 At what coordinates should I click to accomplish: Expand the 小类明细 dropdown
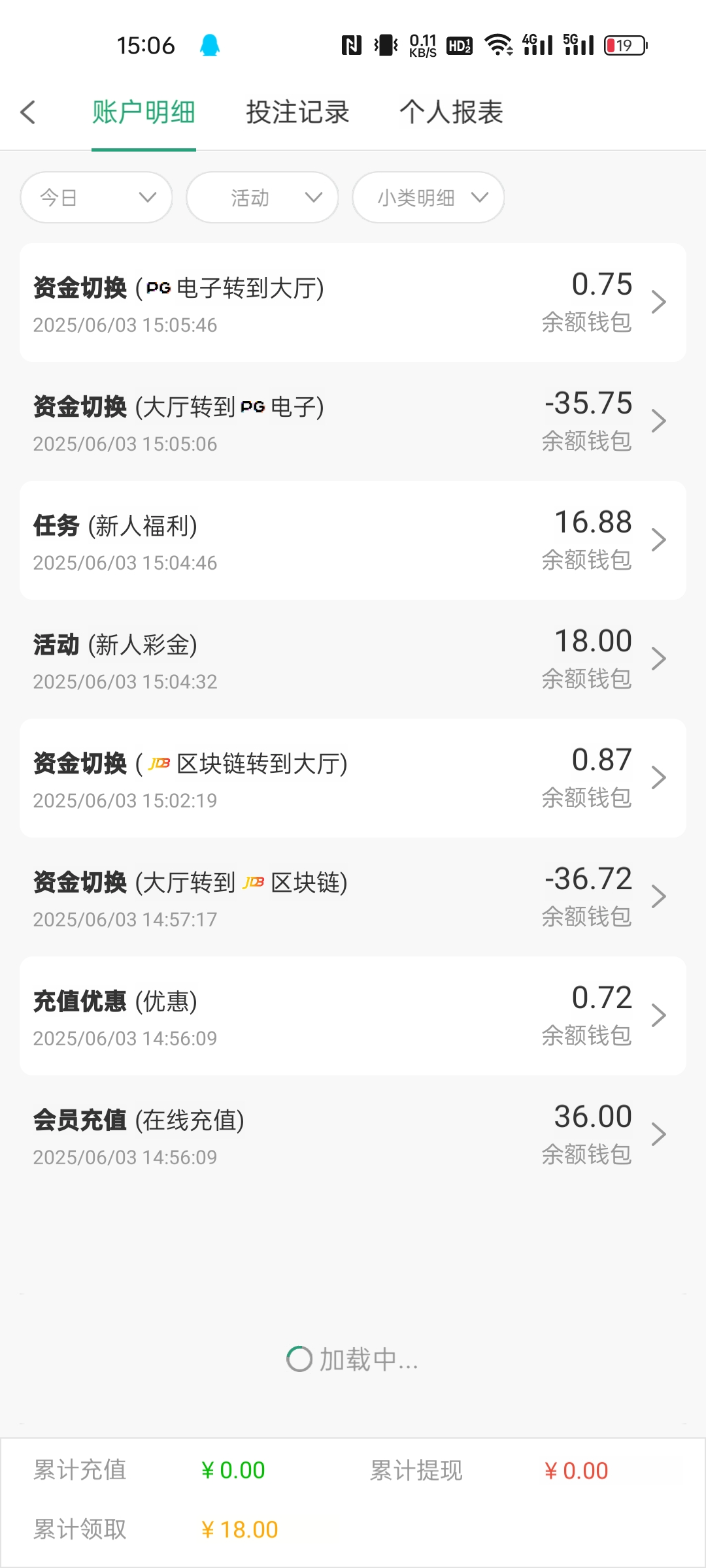pyautogui.click(x=428, y=197)
